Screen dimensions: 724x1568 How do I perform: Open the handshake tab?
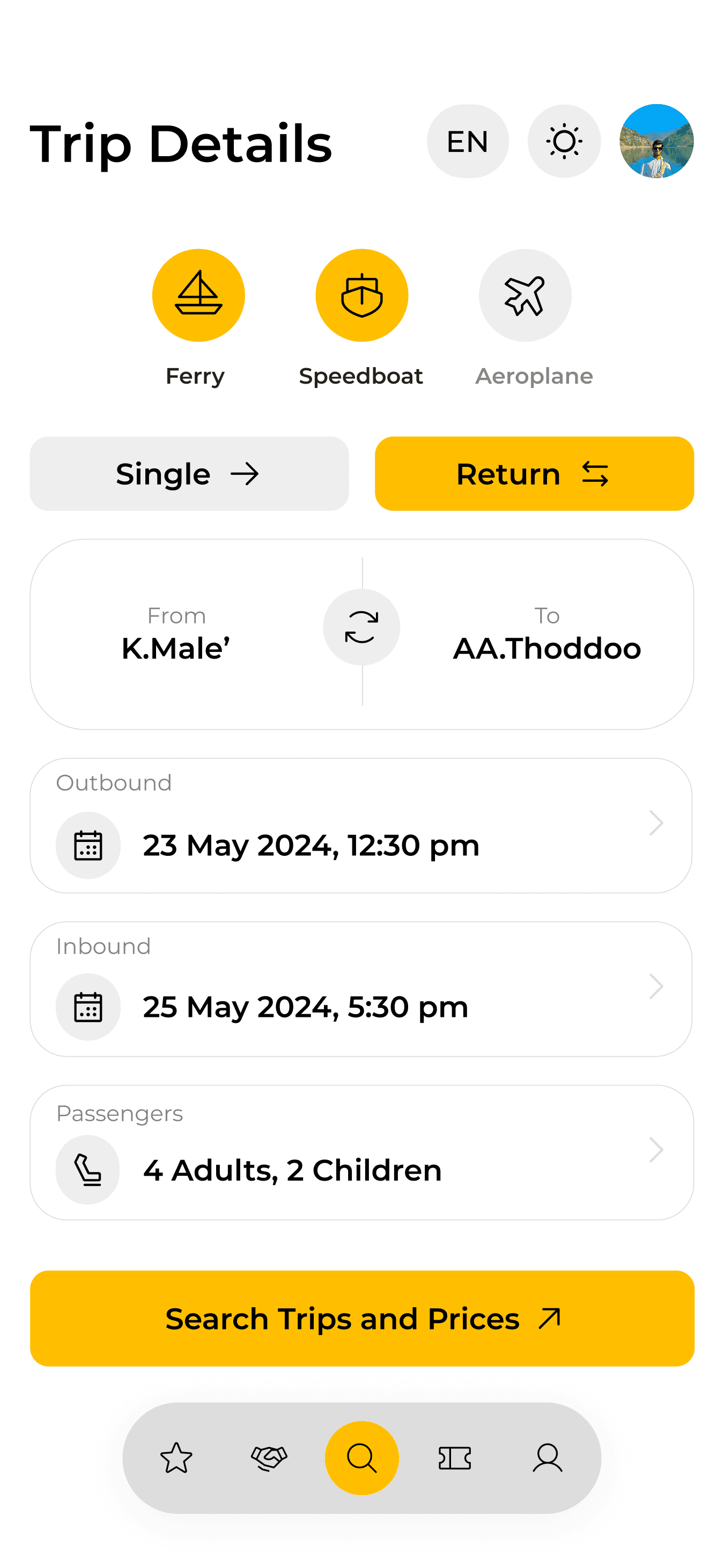click(269, 1458)
